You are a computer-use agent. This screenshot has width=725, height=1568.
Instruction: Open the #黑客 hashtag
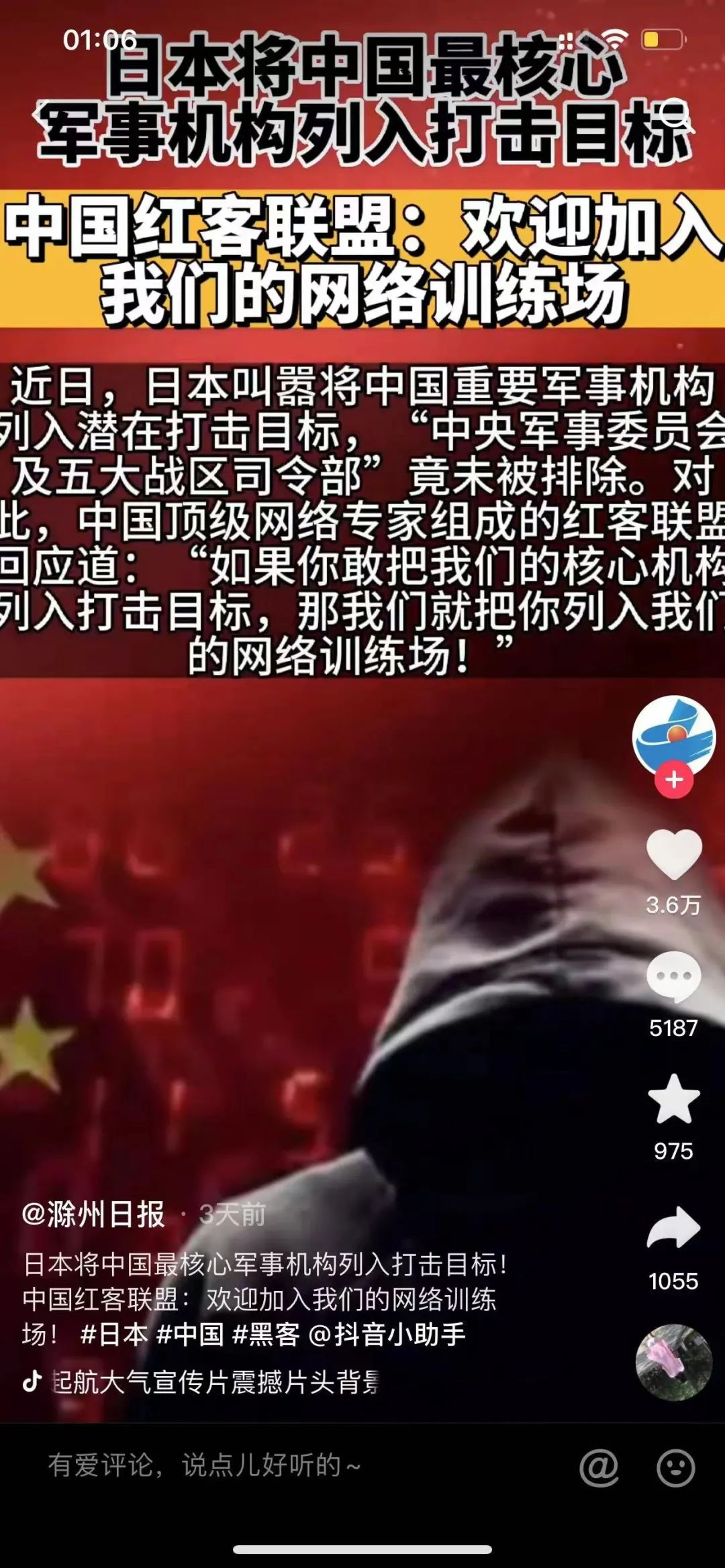point(266,1335)
